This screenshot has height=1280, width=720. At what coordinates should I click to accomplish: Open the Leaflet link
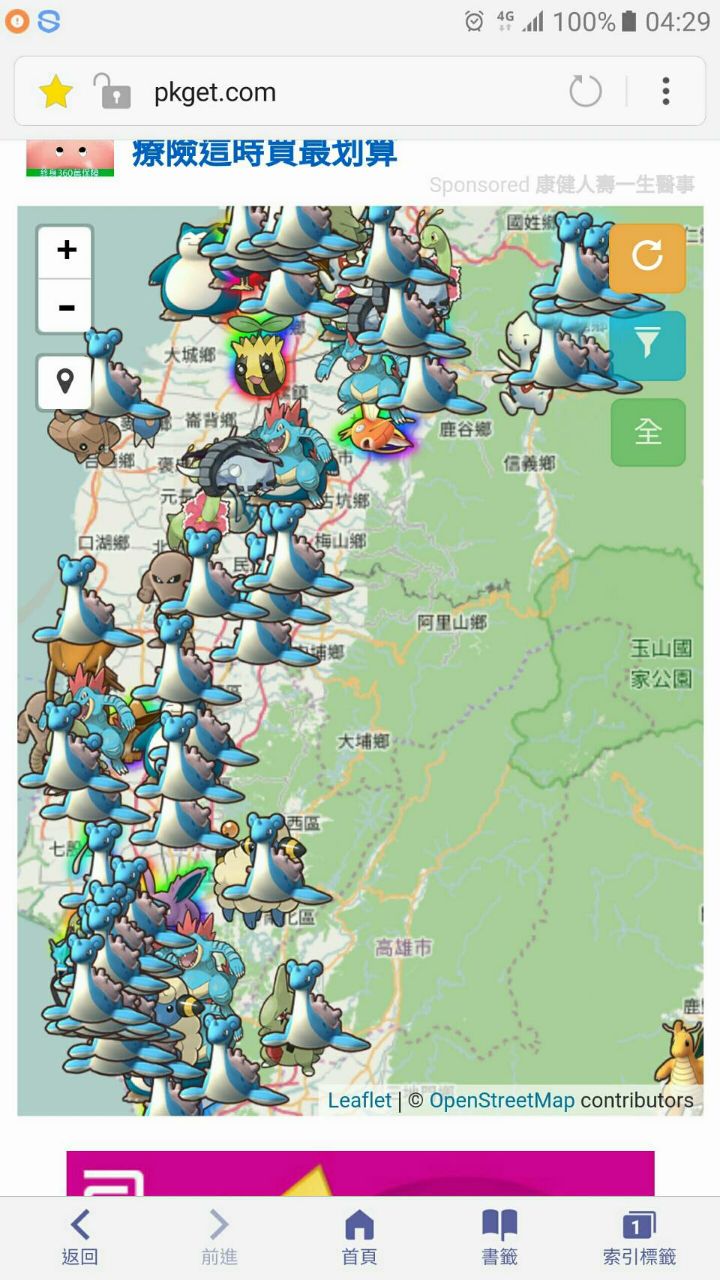[360, 1101]
